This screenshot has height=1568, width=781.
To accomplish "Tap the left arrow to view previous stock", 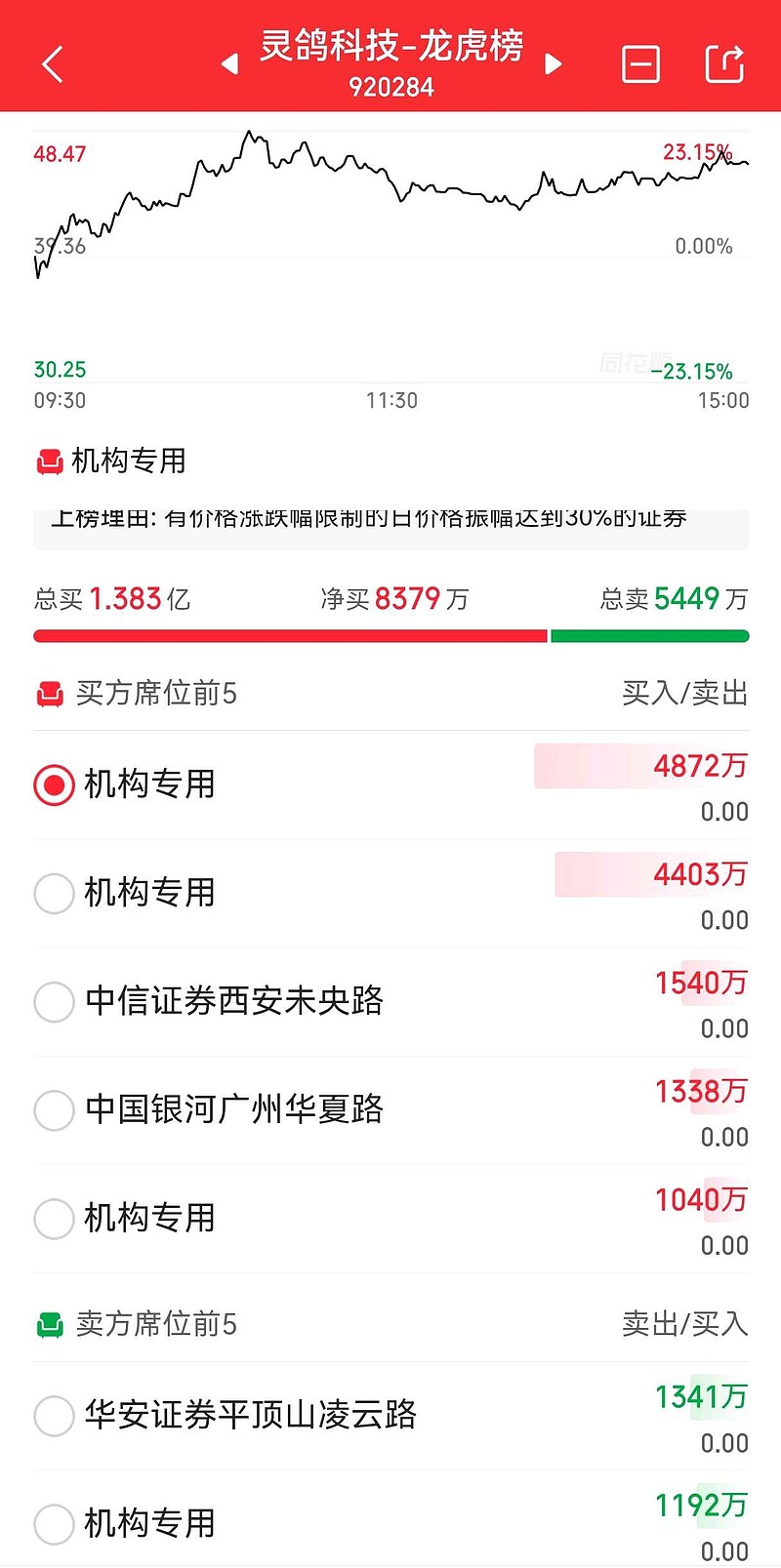I will pos(228,63).
